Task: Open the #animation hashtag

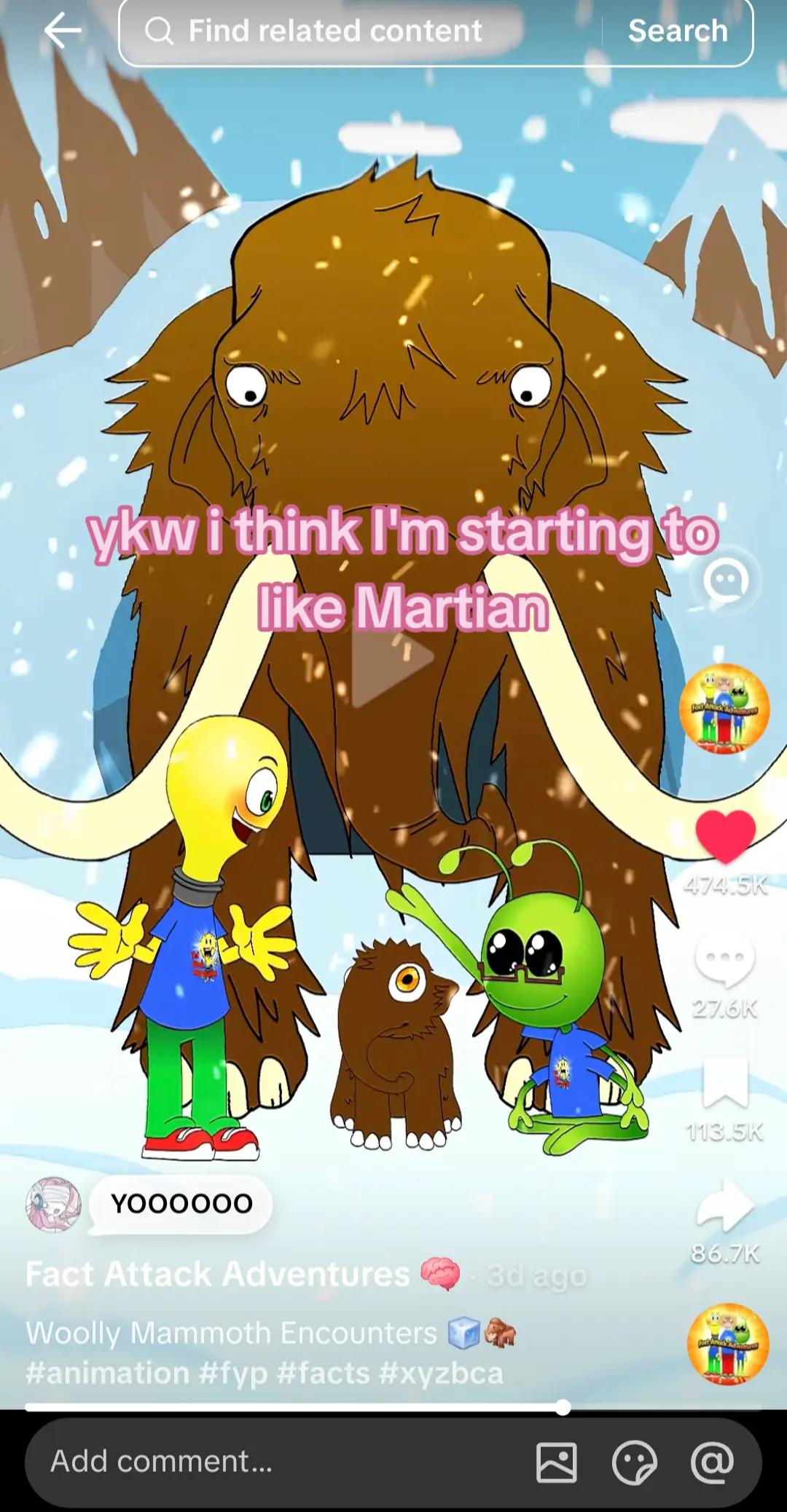Action: (107, 1373)
